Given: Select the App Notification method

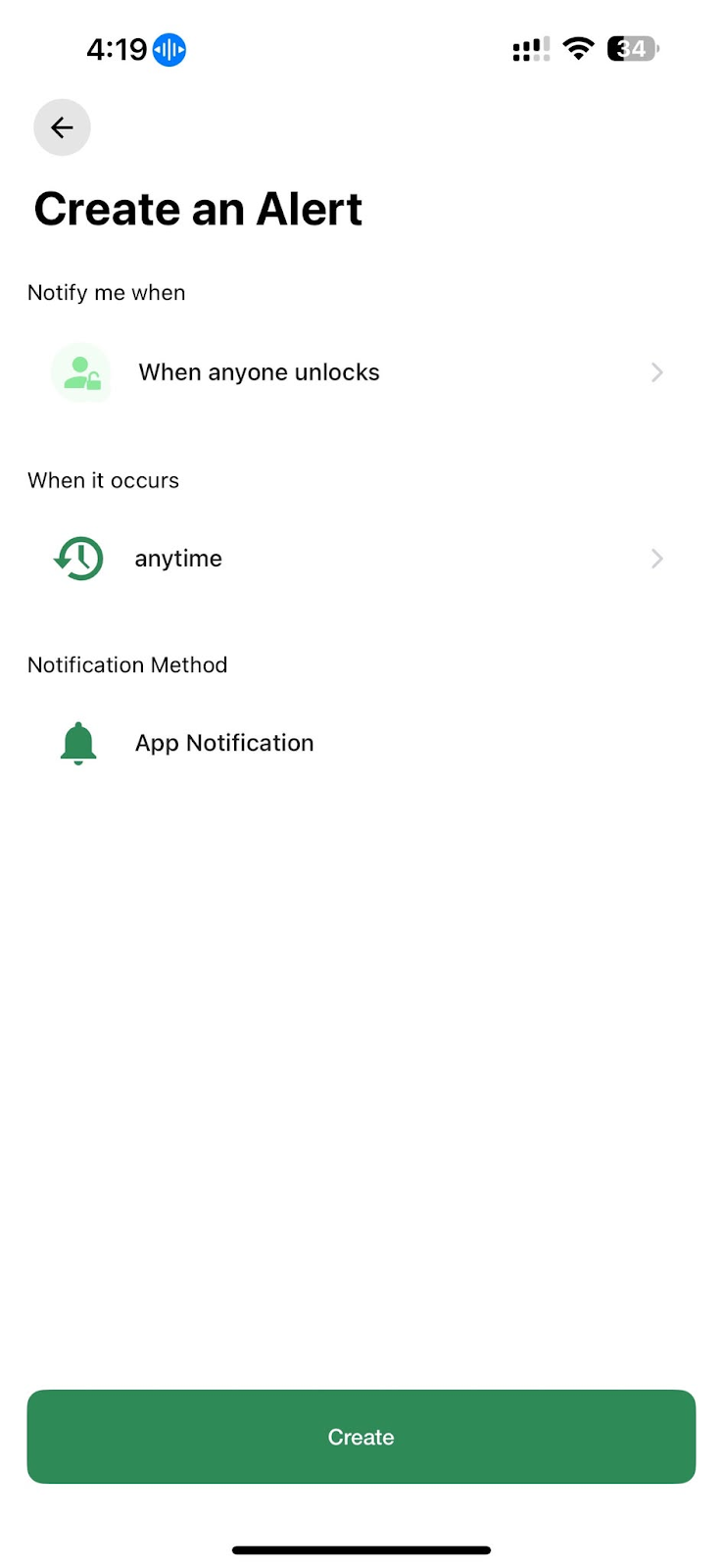Looking at the screenshot, I should [x=361, y=743].
